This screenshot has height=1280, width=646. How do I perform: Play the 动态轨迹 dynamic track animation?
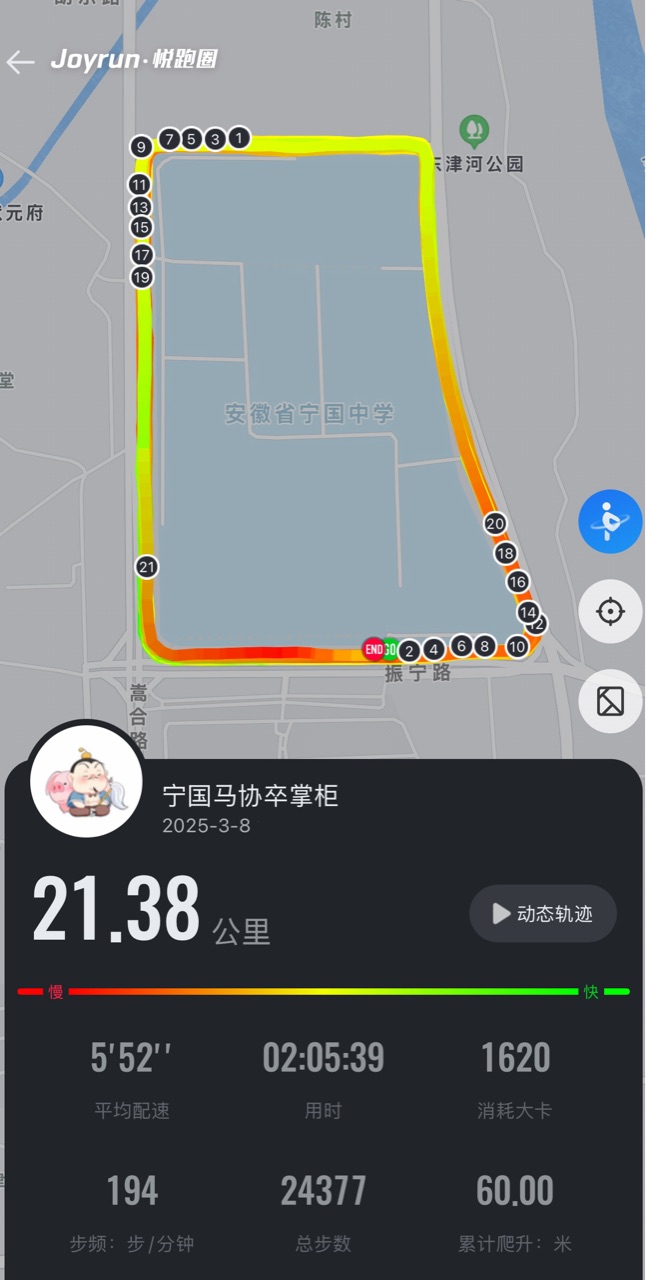pos(543,913)
